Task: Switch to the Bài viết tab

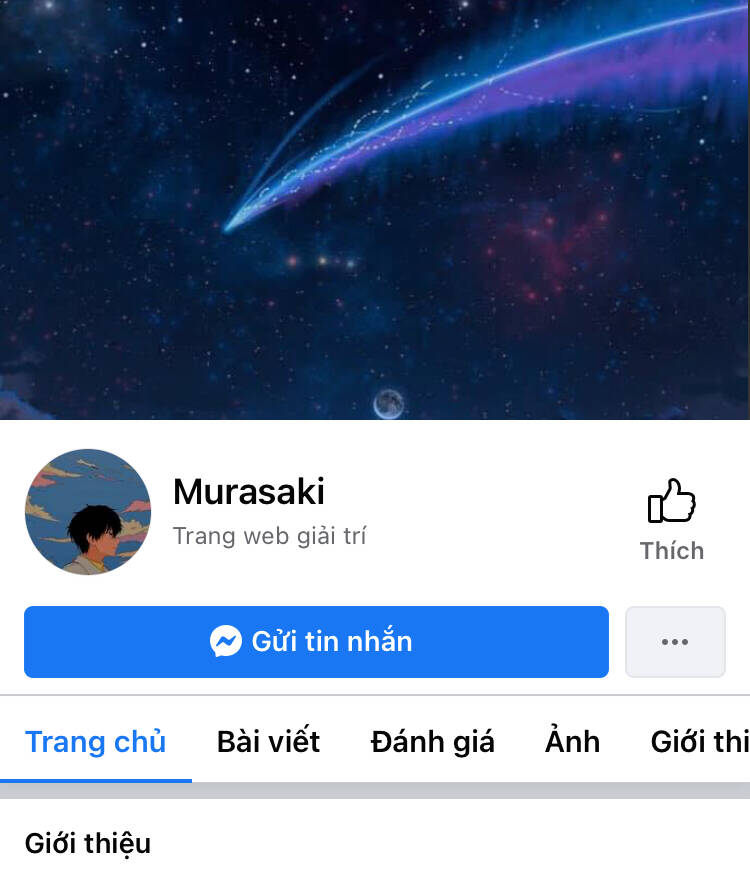Action: 267,742
